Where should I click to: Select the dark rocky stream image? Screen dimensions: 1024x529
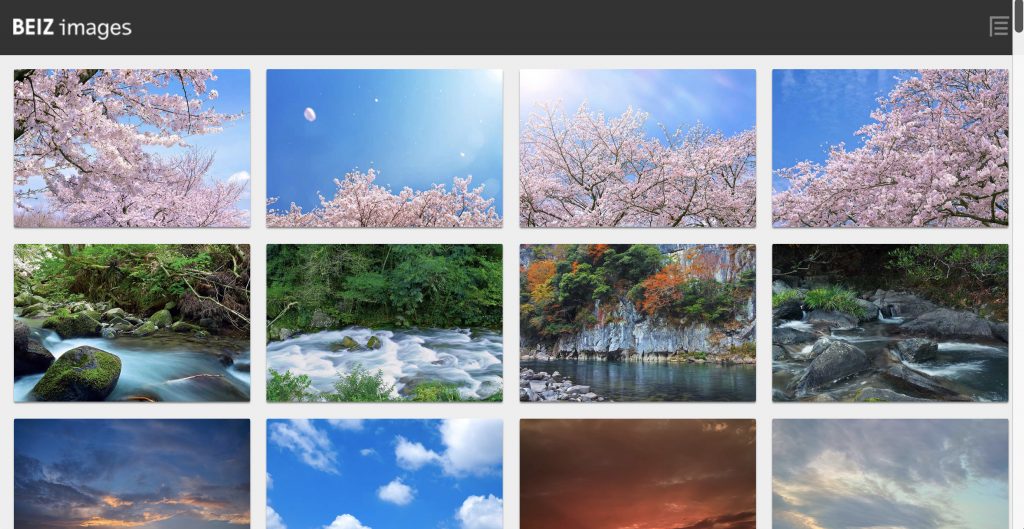coord(890,323)
